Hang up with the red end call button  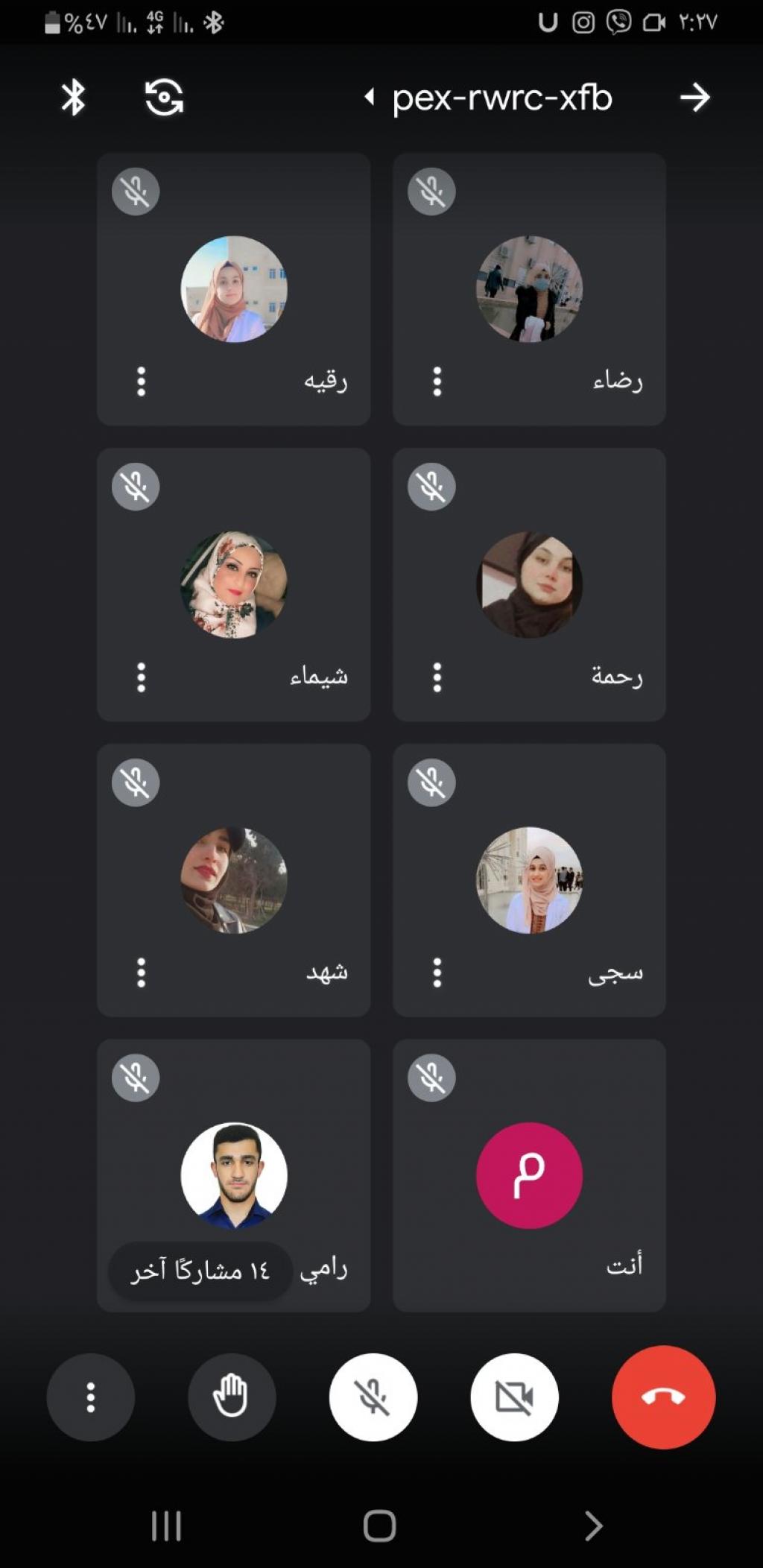[663, 1397]
